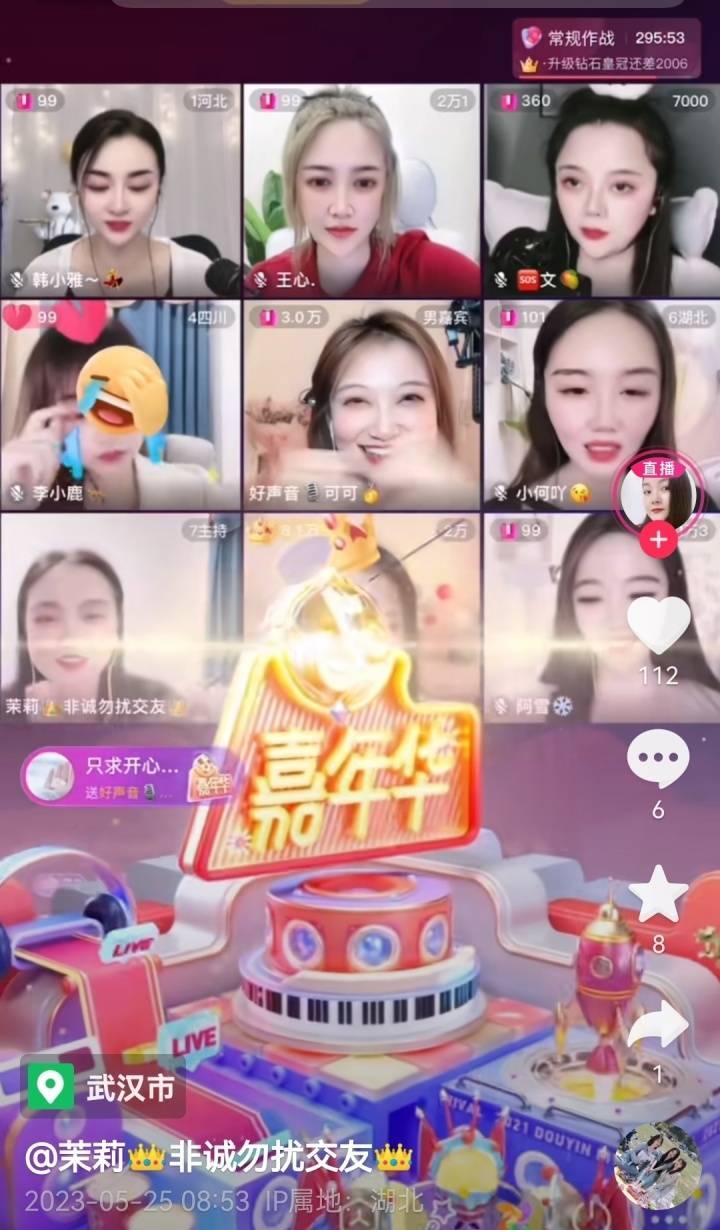
Task: Follow the author with the plus button
Action: pyautogui.click(x=658, y=541)
